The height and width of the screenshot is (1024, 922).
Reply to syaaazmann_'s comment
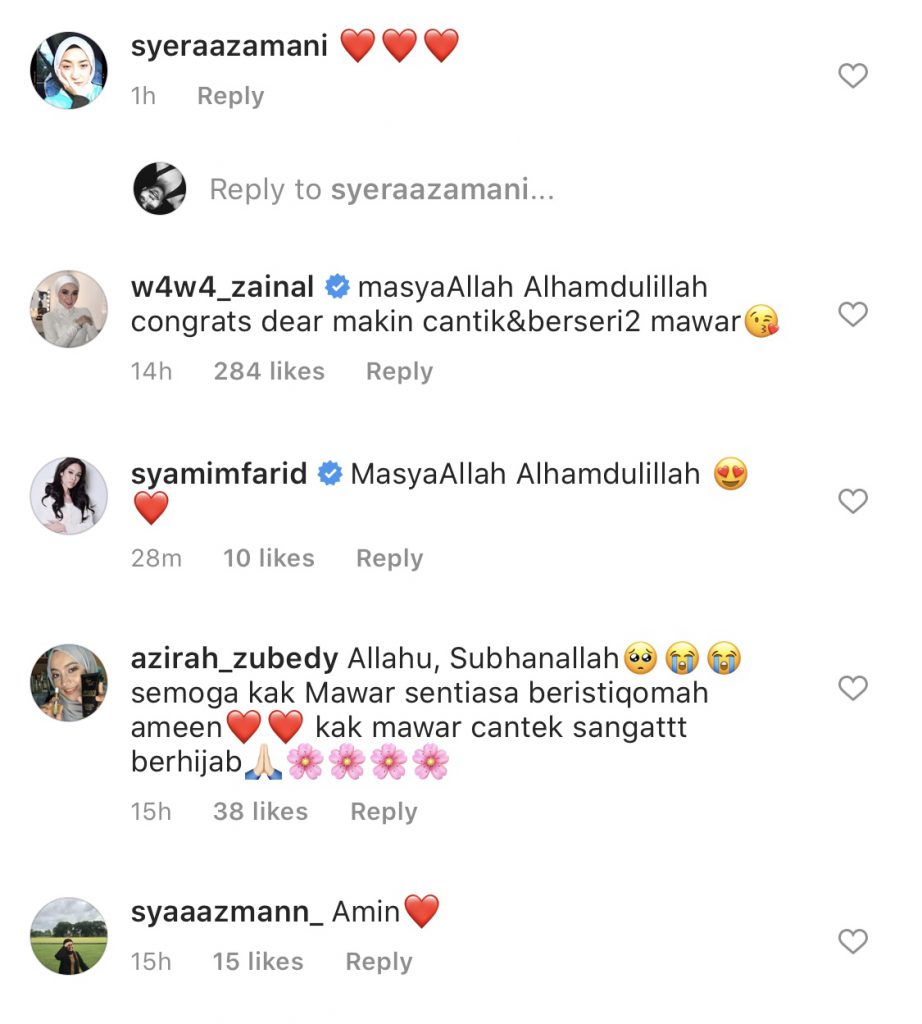point(378,961)
